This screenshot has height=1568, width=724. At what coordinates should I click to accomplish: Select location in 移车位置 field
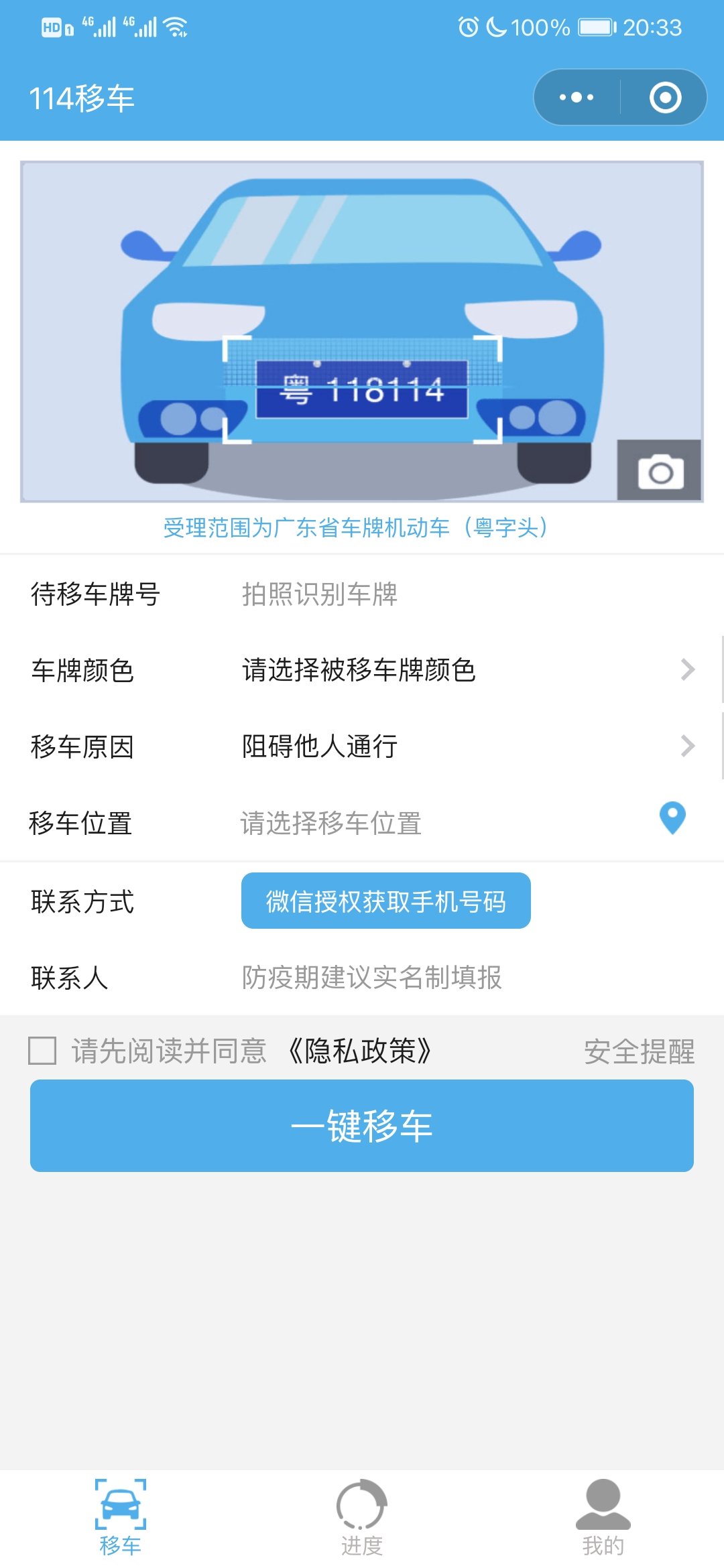click(442, 823)
